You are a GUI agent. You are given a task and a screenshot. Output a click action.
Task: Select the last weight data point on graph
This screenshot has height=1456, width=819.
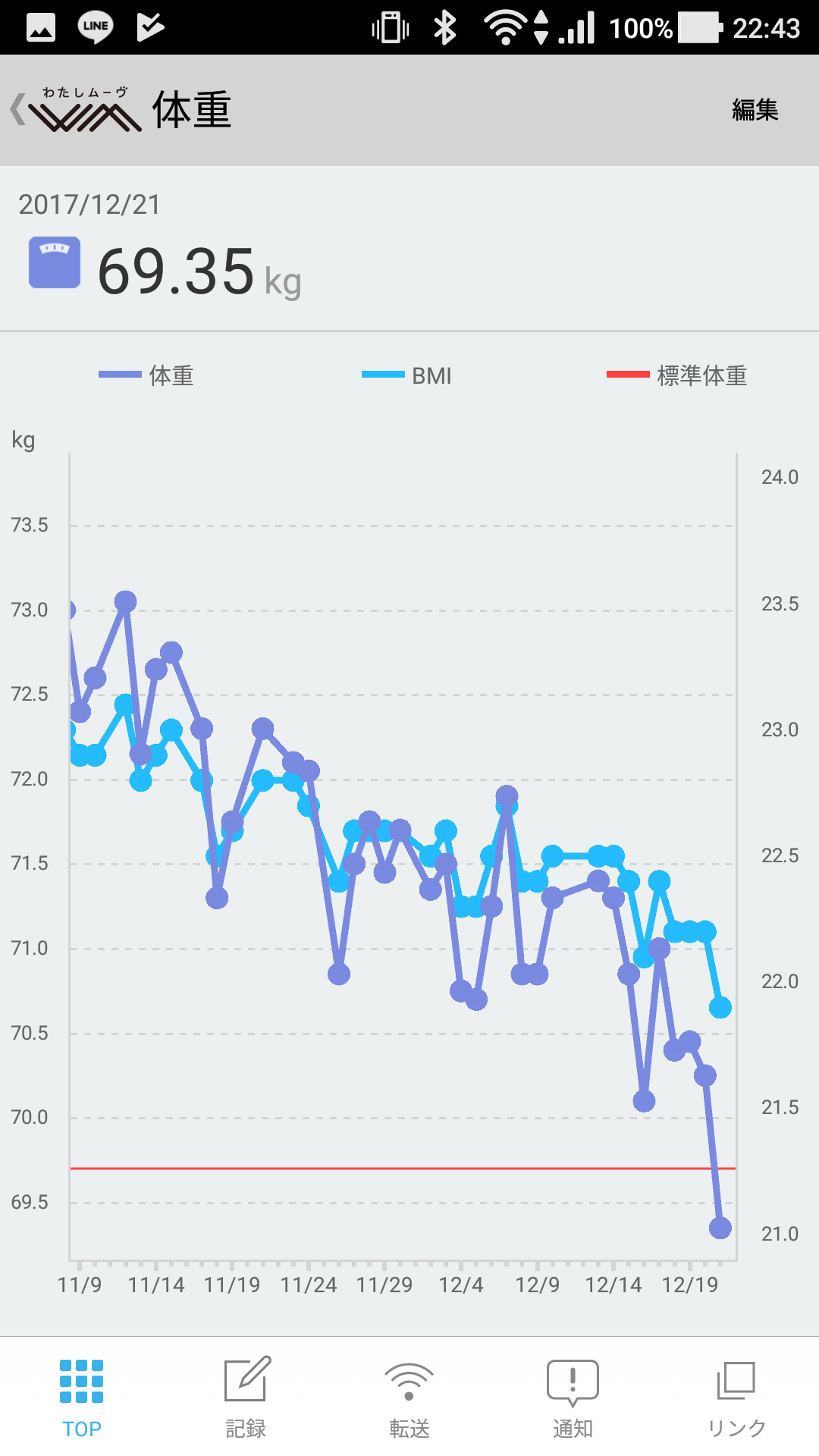point(720,1228)
